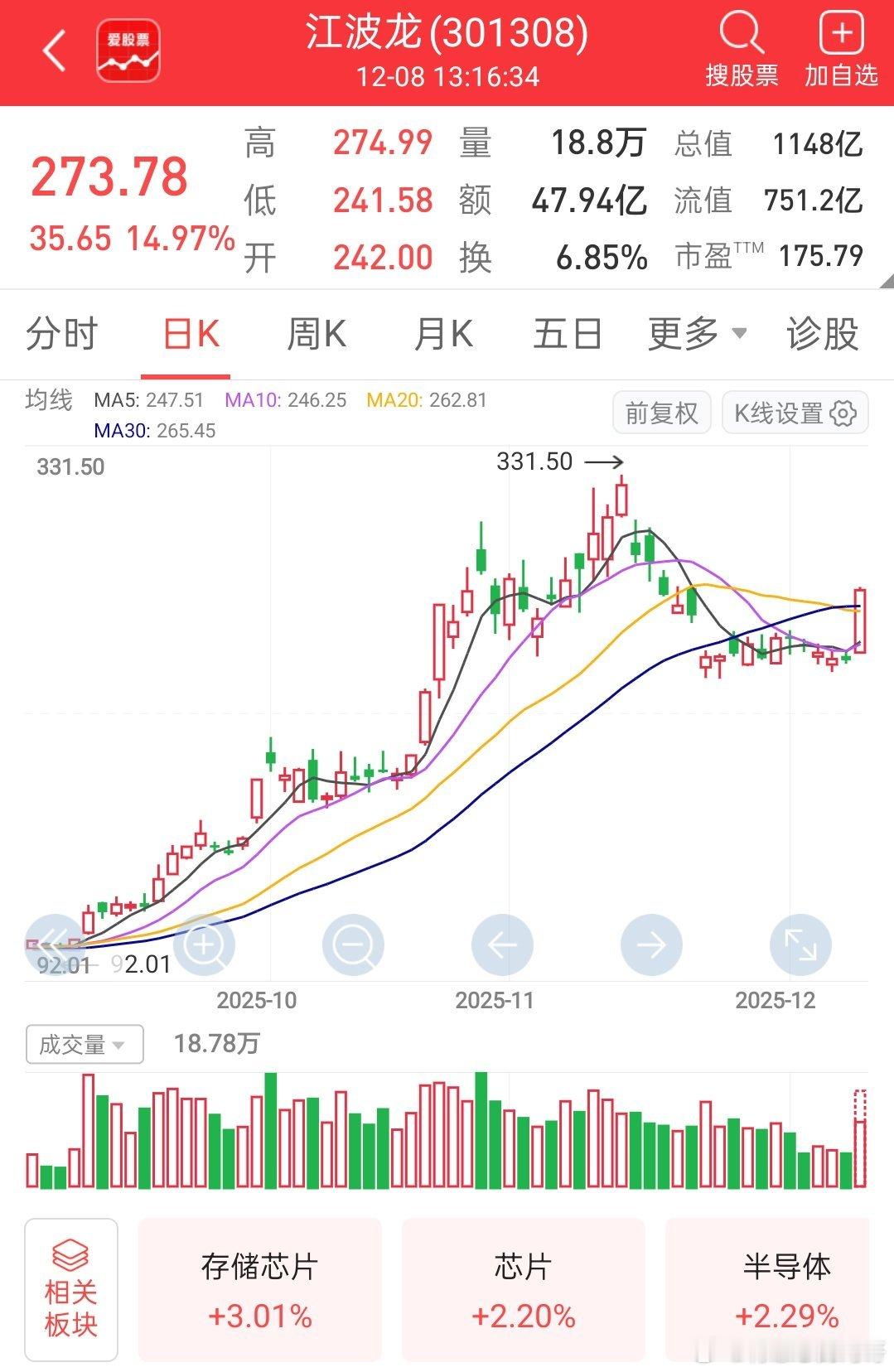Zoom in on chart with plus magnifier
894x1372 pixels.
tap(203, 944)
